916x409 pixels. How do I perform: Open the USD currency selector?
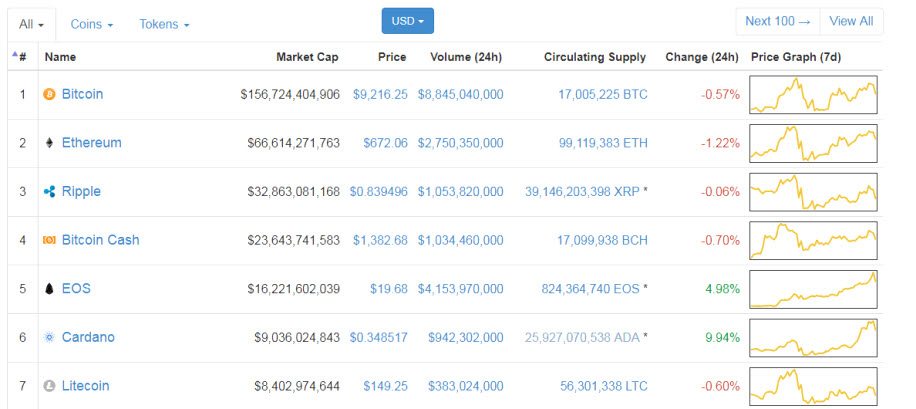[x=407, y=21]
